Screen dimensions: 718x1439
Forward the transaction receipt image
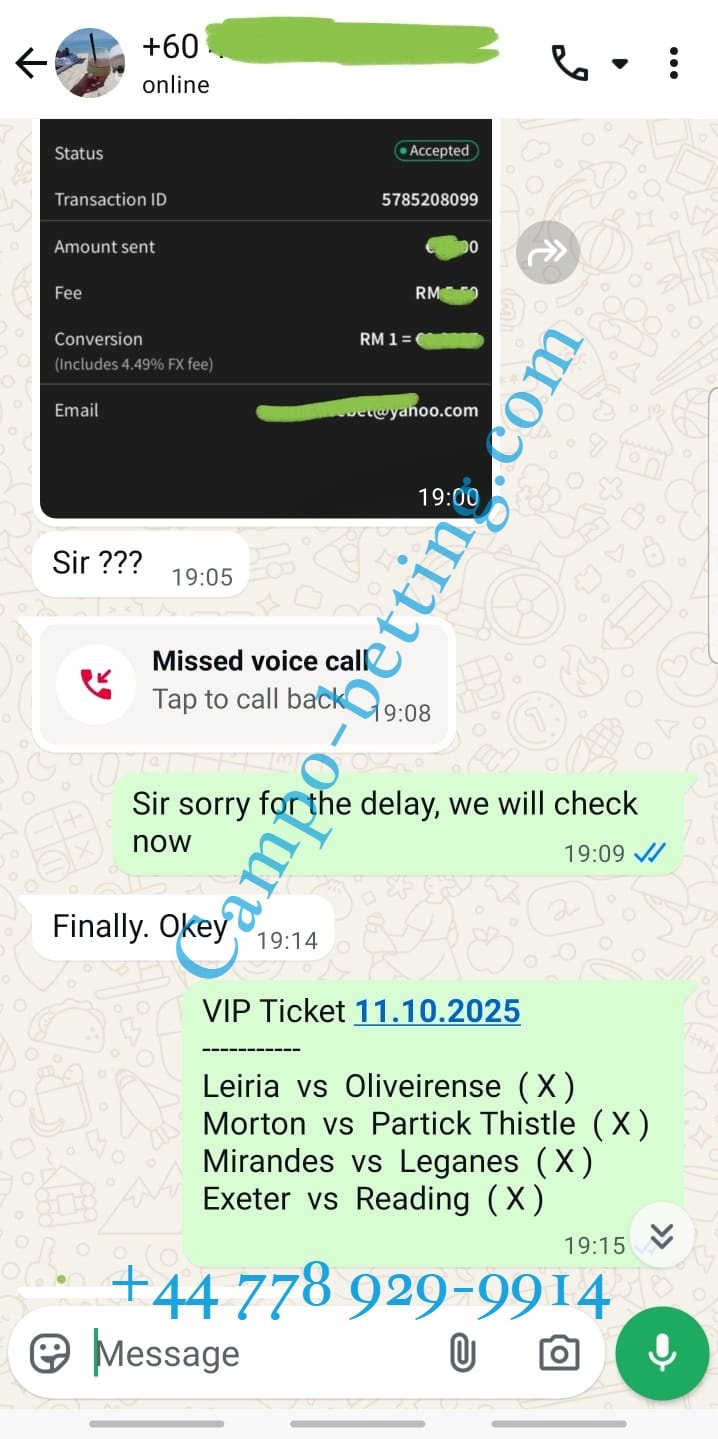pos(547,253)
